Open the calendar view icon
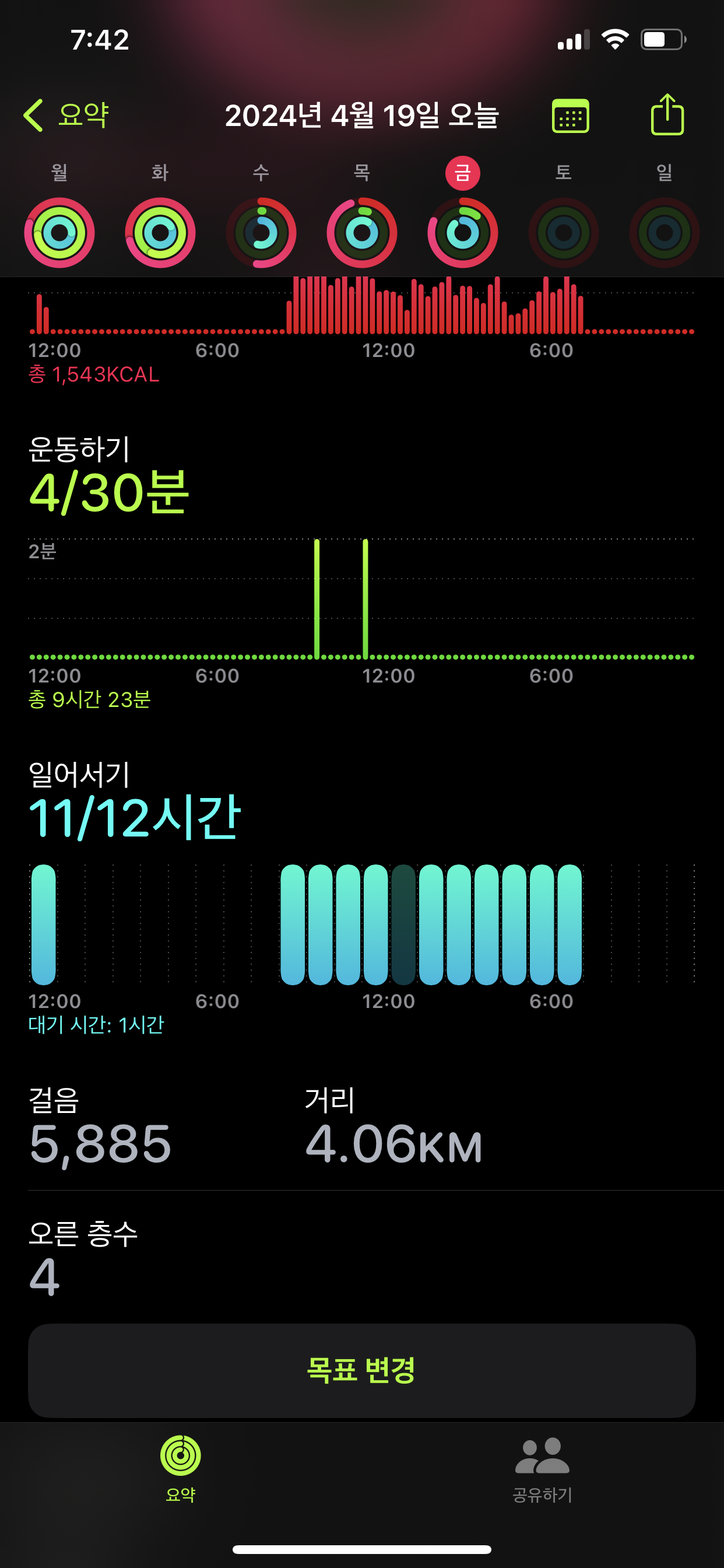This screenshot has width=724, height=1568. point(570,115)
